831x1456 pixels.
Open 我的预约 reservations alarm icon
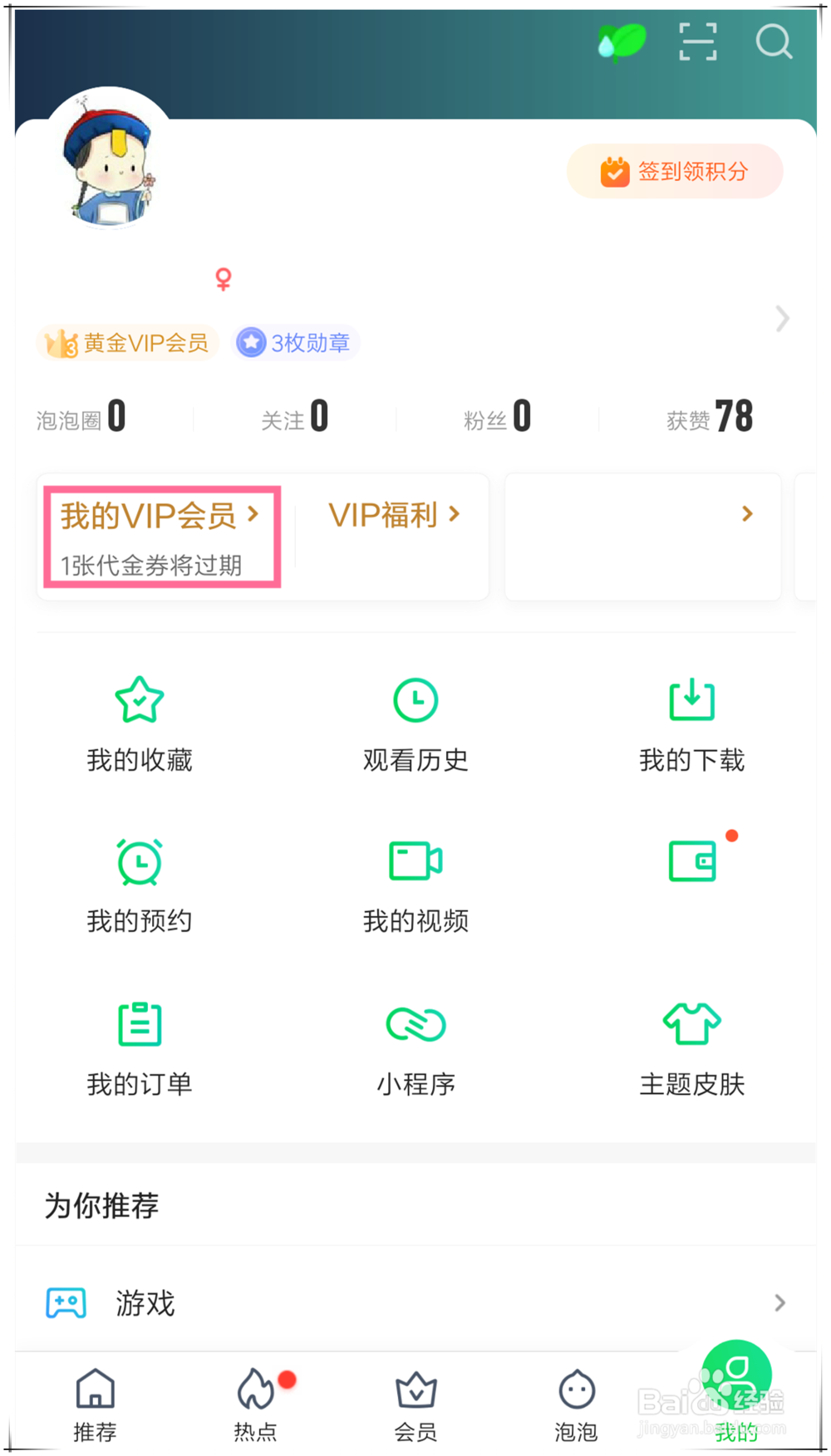[x=138, y=862]
